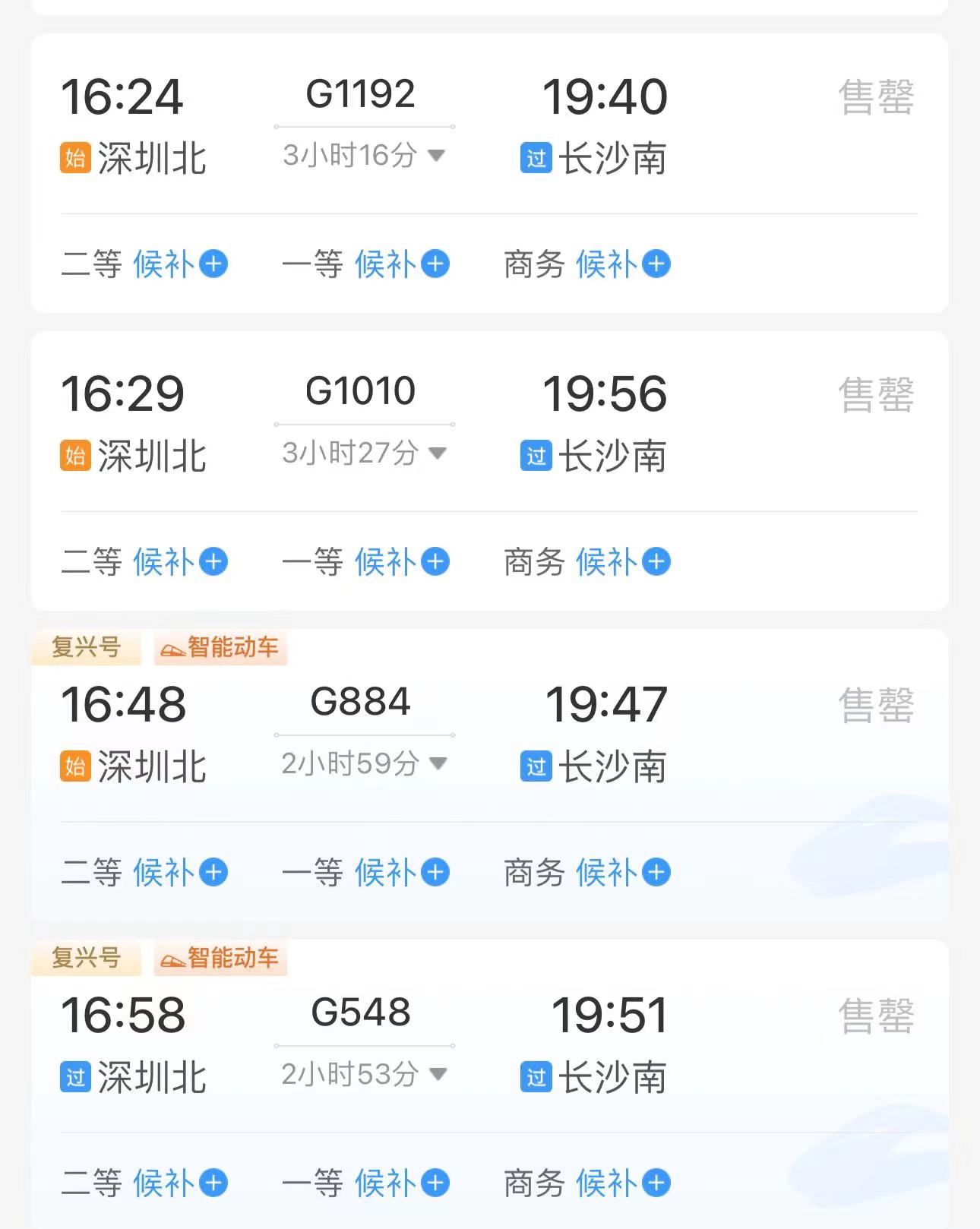Click the waitlist plus icon for G1010 business class
The image size is (980, 1229).
coord(656,562)
